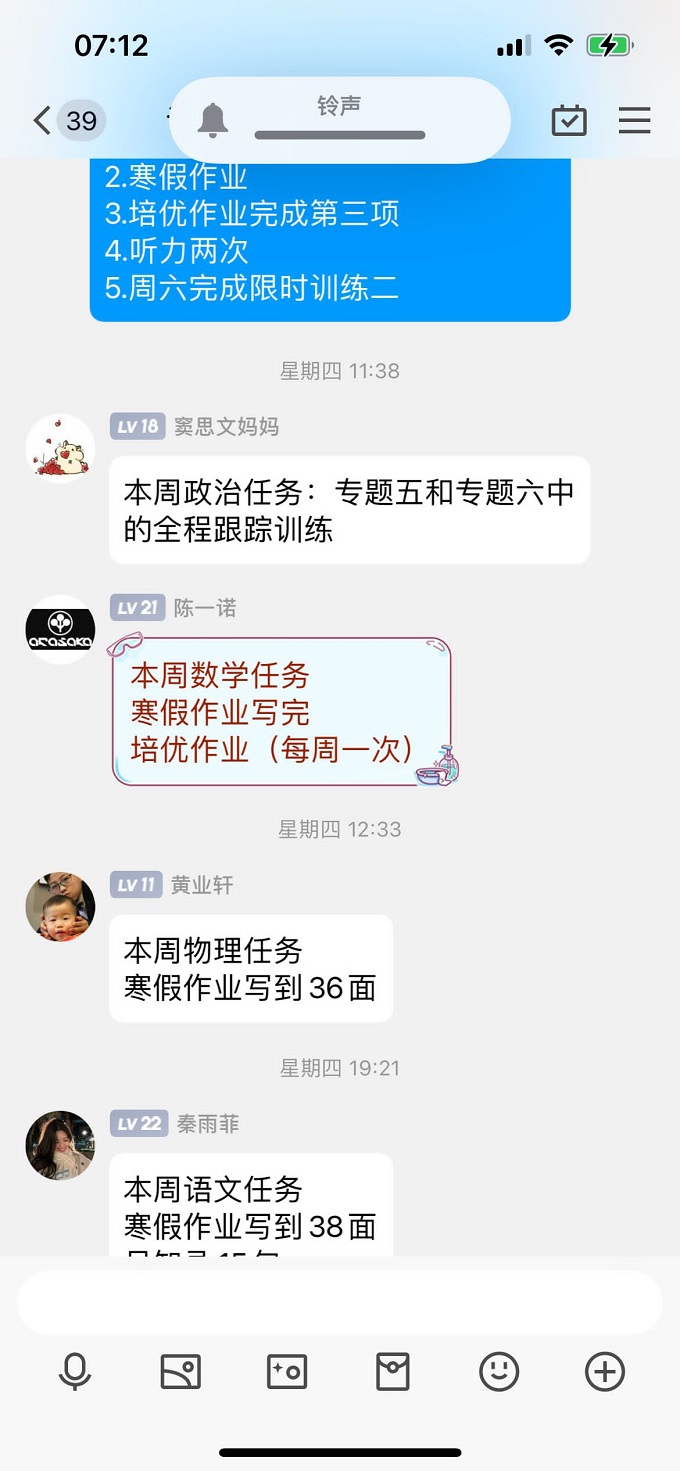Screen dimensions: 680x1471
Task: Open the camera to take a photo
Action: point(287,1372)
